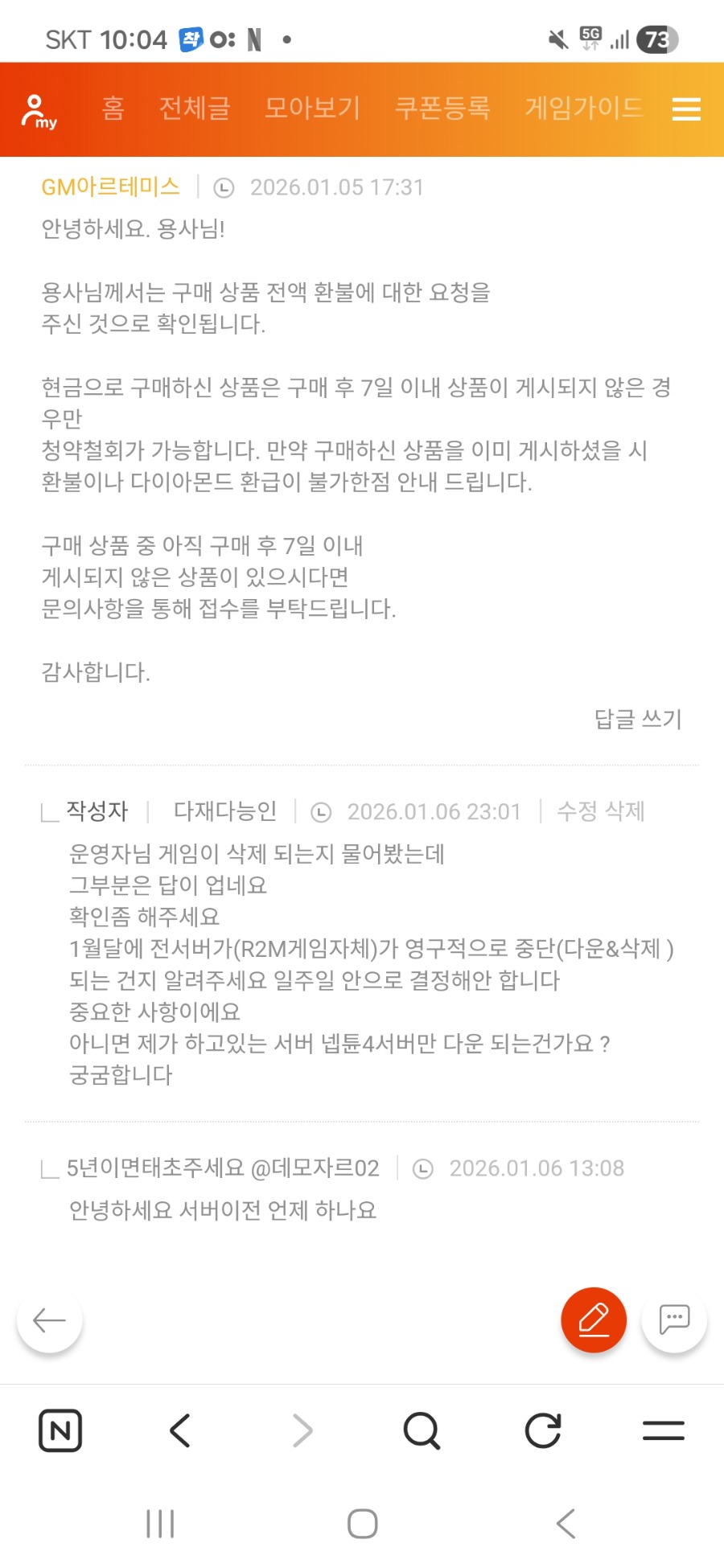Open the system recent apps button
Viewport: 724px width, 1568px height.
160,1523
